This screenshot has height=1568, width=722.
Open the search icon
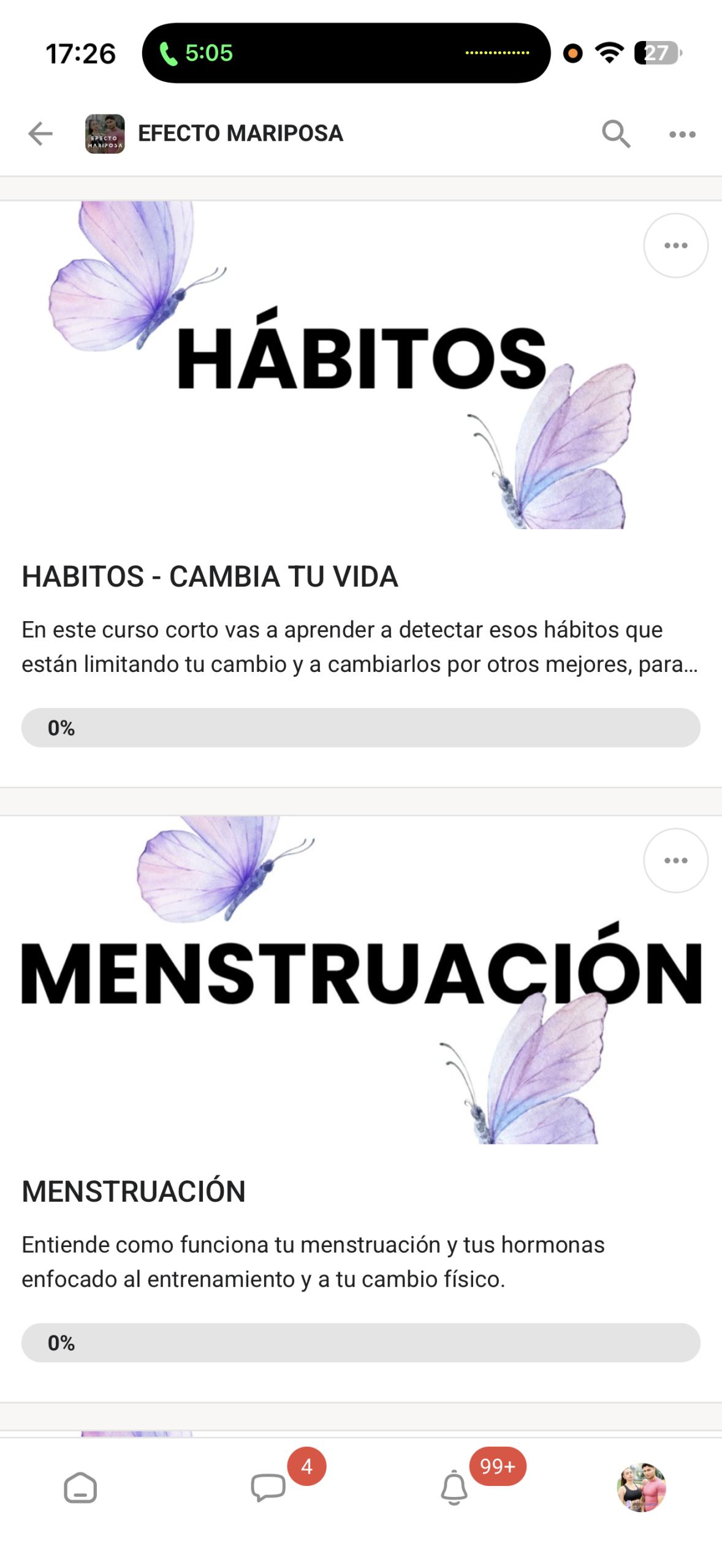click(615, 134)
